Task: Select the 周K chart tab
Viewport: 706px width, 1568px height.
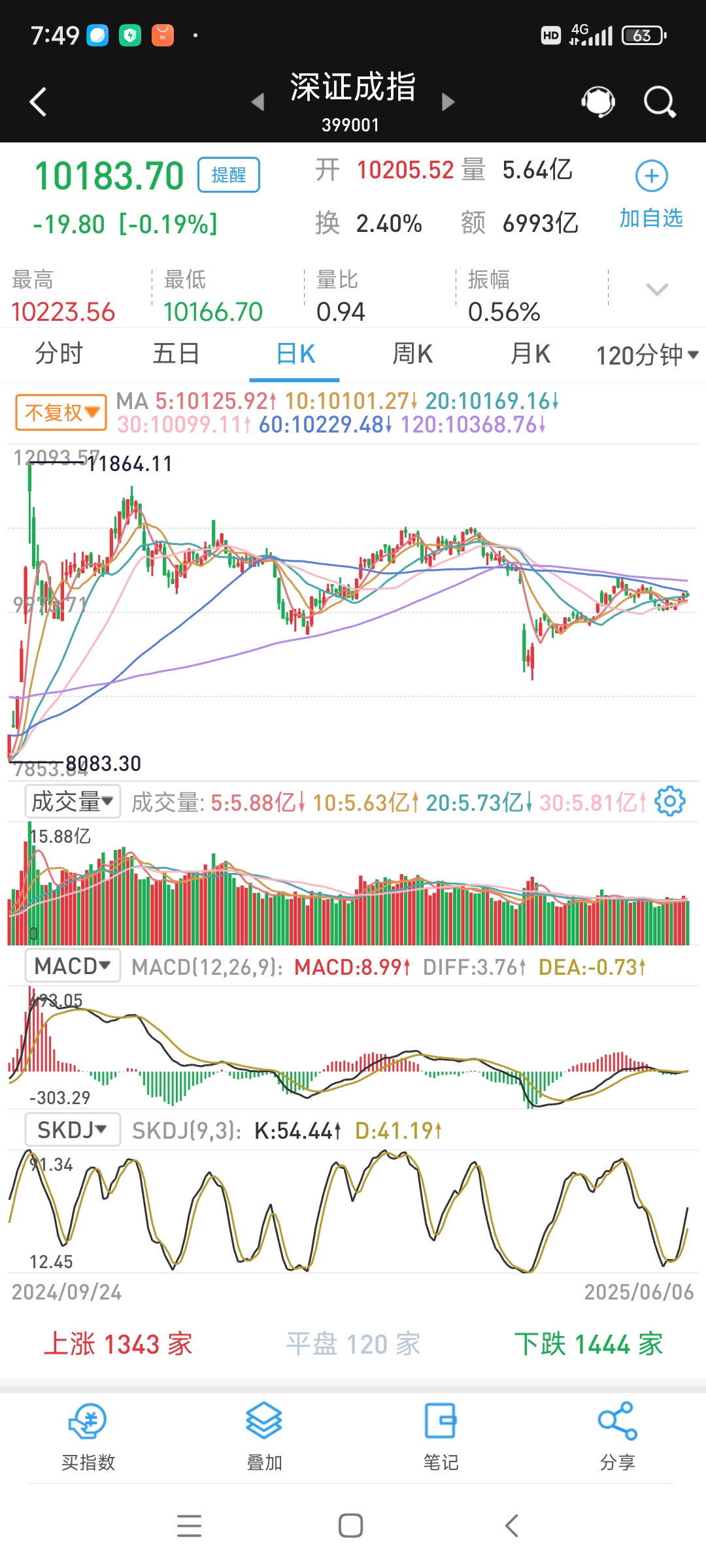Action: (412, 354)
